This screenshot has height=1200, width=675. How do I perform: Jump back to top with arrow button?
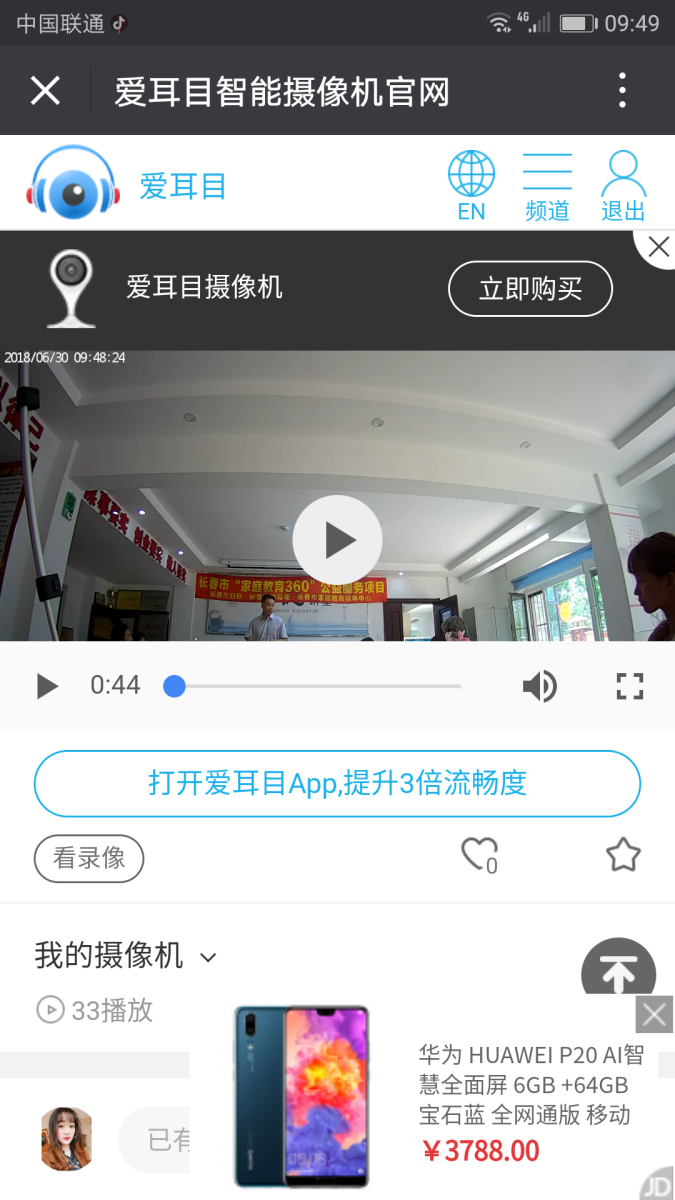click(x=618, y=970)
